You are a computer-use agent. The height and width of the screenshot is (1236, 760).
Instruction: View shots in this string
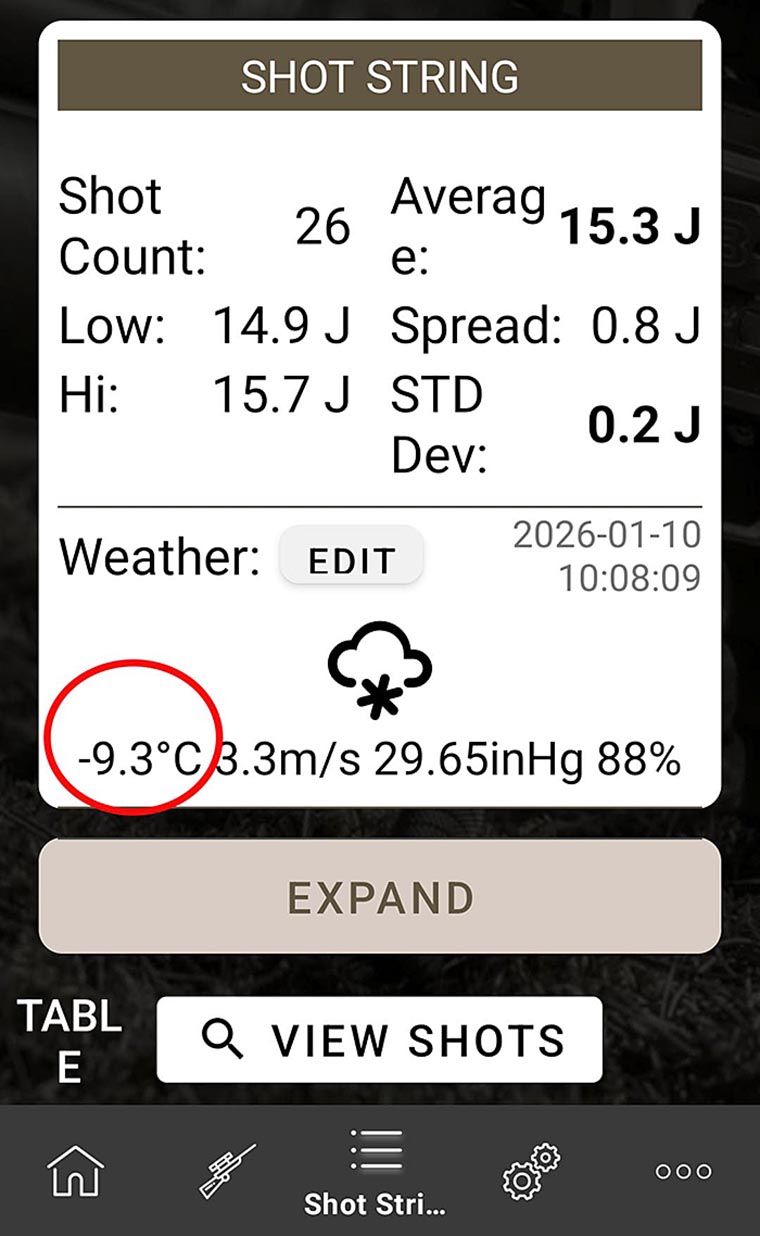point(380,1039)
